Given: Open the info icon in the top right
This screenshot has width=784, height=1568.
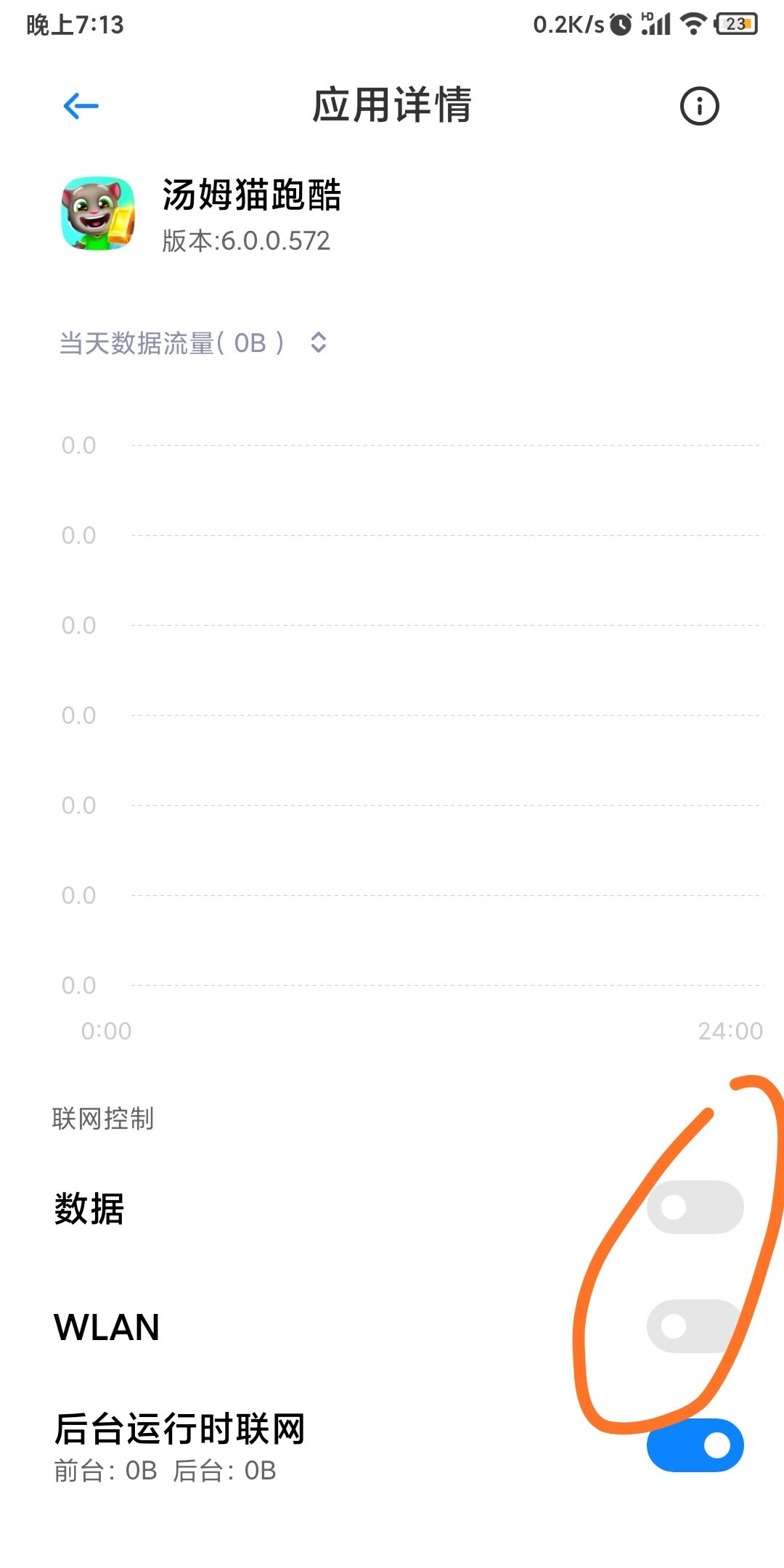Looking at the screenshot, I should (699, 105).
